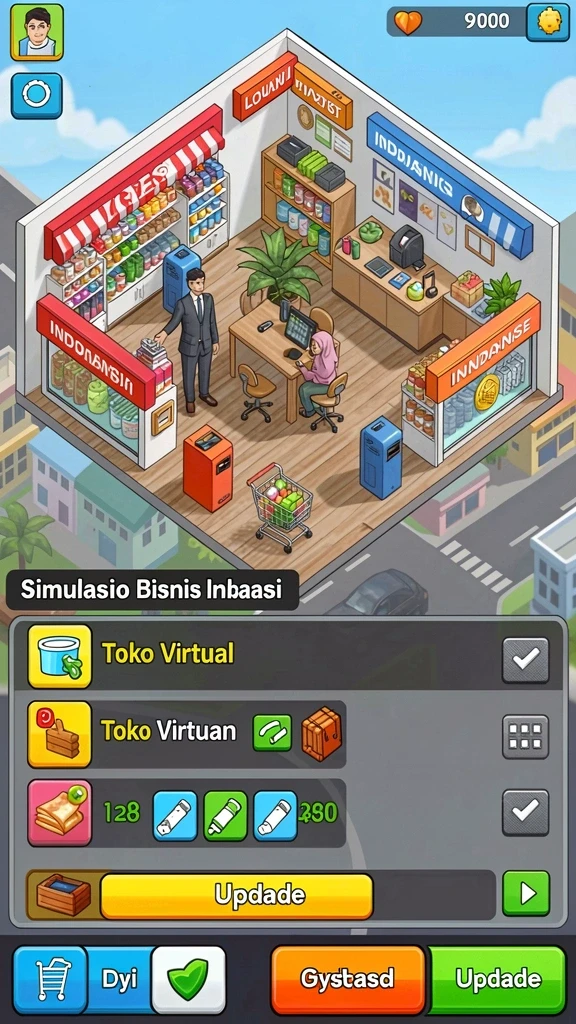Select the orange crate icon beside Toko Virtuan
The width and height of the screenshot is (576, 1024).
tap(321, 733)
